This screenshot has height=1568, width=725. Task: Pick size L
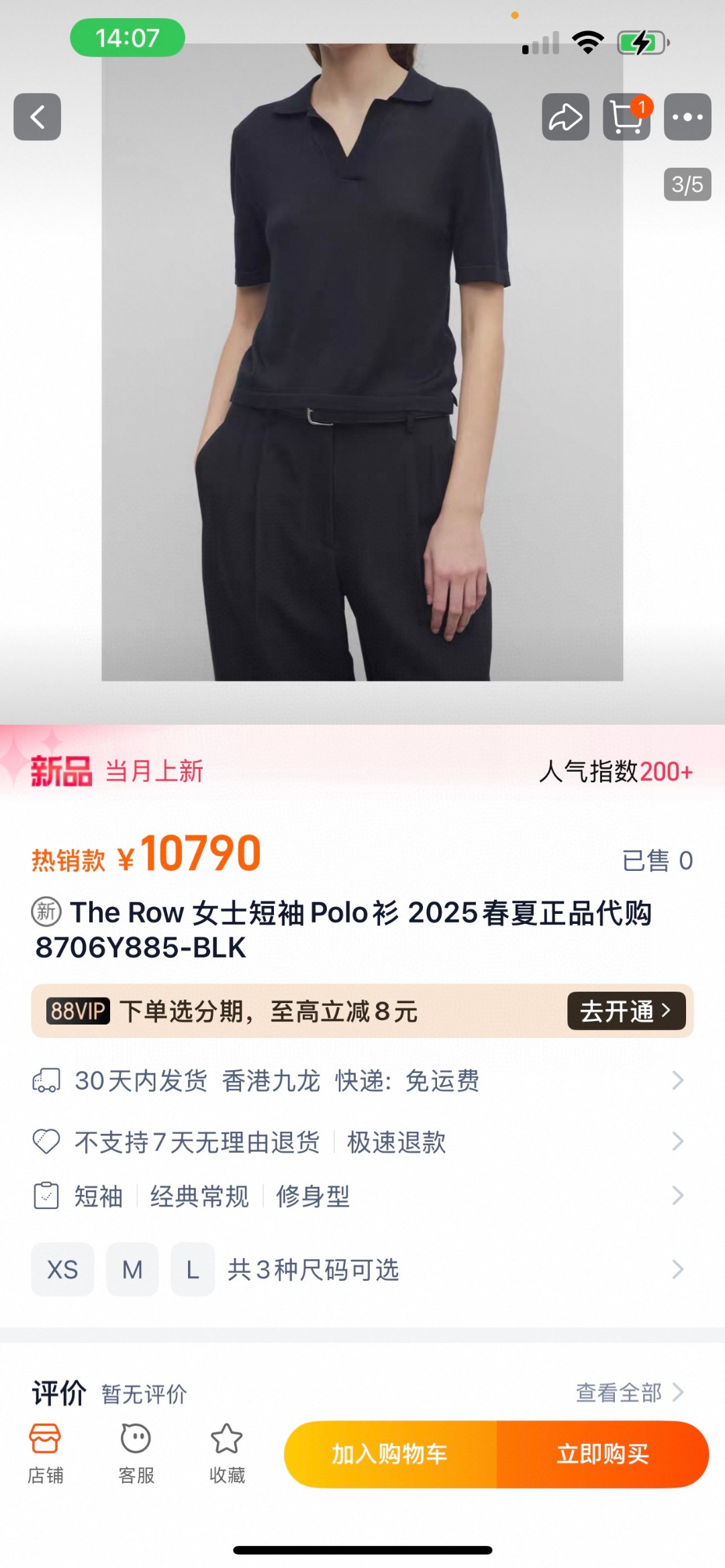pyautogui.click(x=193, y=1269)
